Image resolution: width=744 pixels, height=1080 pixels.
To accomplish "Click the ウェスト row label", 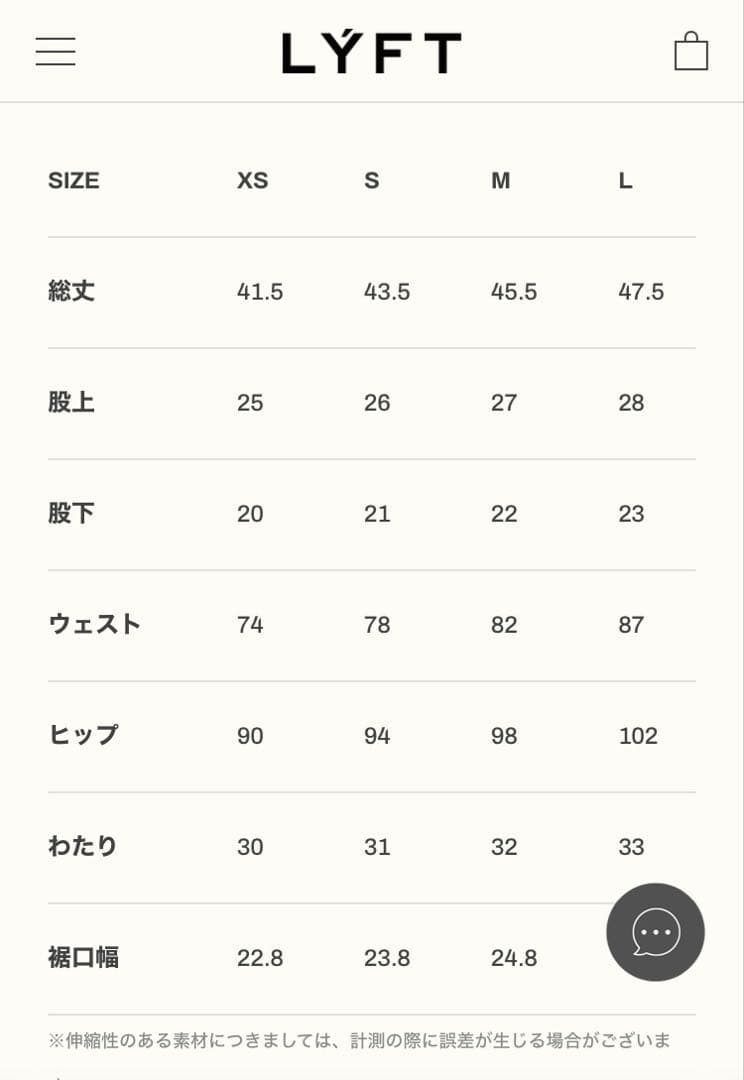I will pyautogui.click(x=96, y=624).
